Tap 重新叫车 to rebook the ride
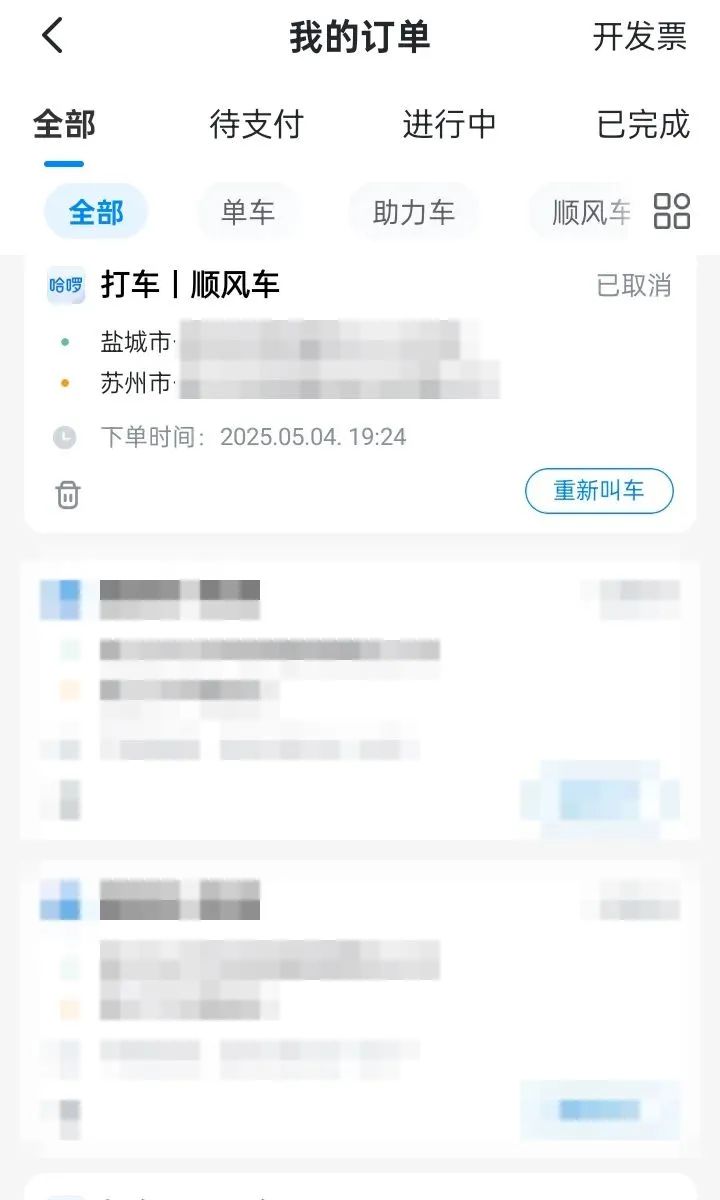 click(x=599, y=491)
